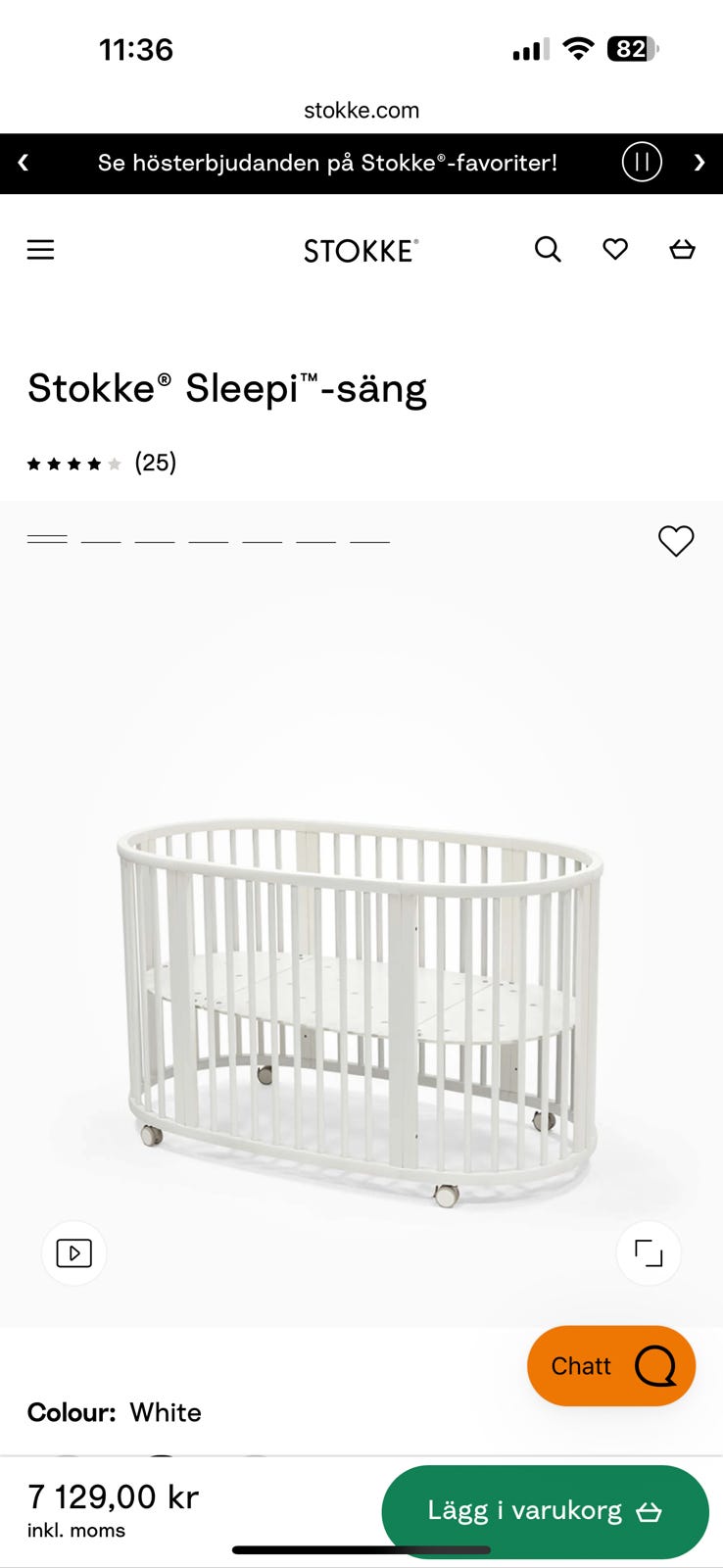Show the previous promo banner message
Image resolution: width=723 pixels, height=1568 pixels.
[24, 163]
